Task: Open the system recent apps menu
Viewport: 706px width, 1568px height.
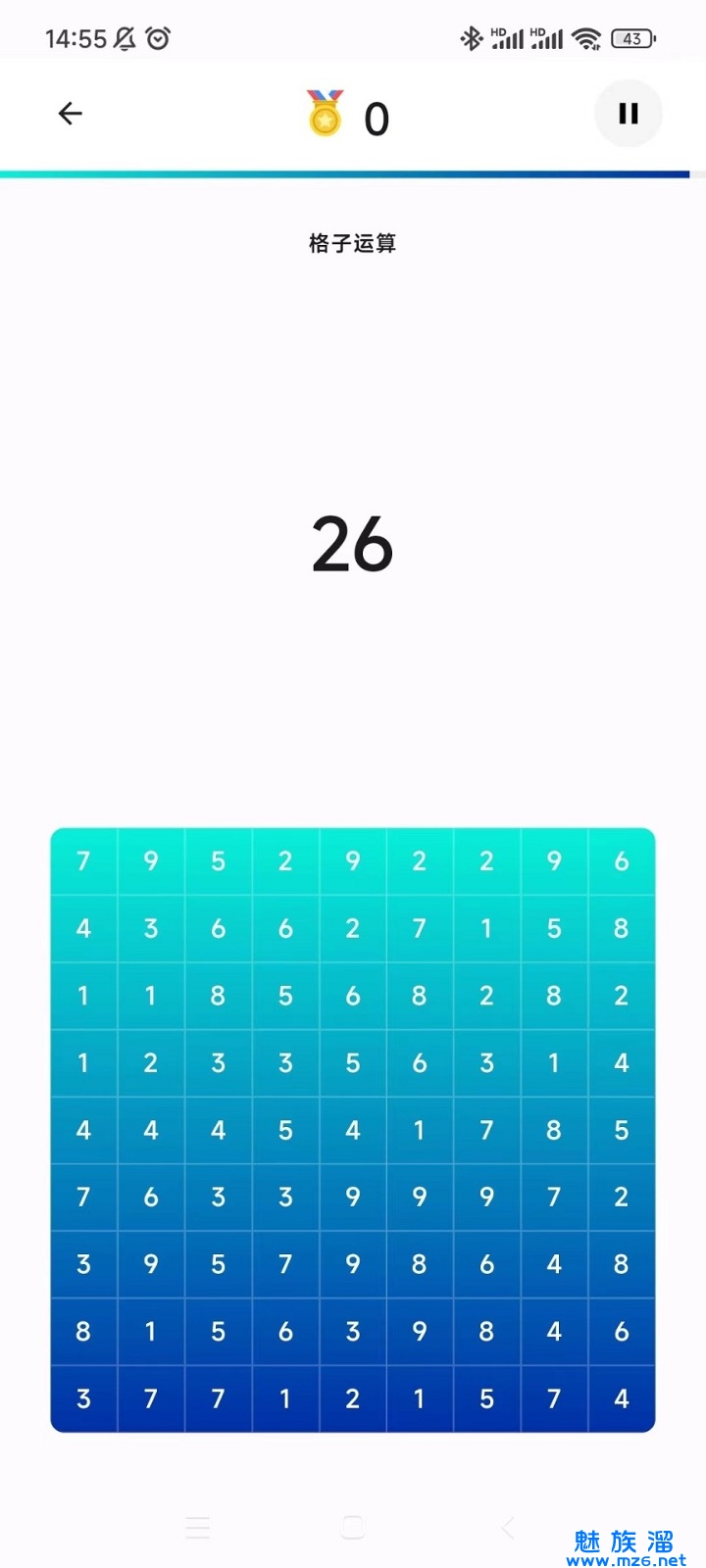Action: click(x=197, y=1527)
